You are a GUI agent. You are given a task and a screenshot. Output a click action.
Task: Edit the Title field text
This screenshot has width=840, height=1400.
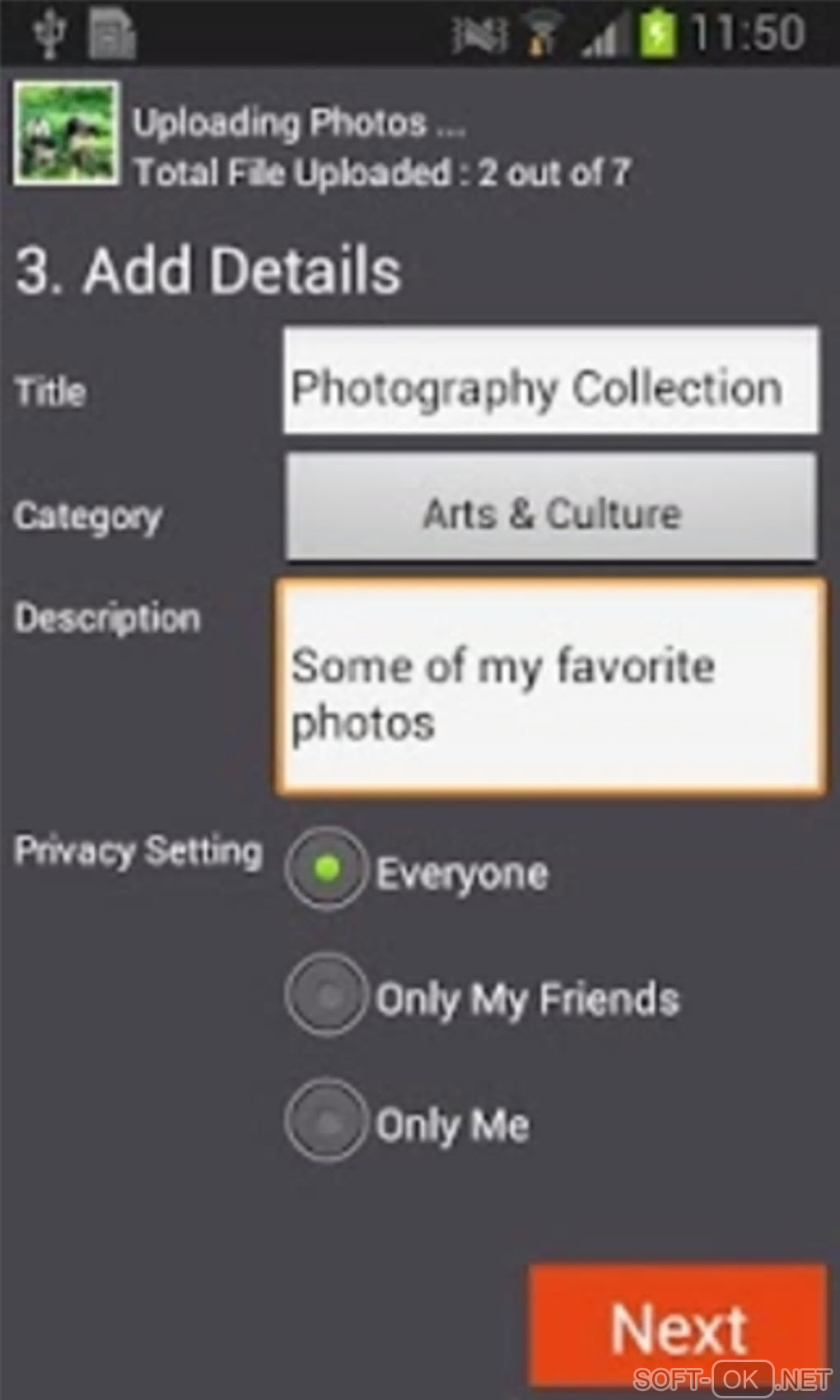pos(550,381)
